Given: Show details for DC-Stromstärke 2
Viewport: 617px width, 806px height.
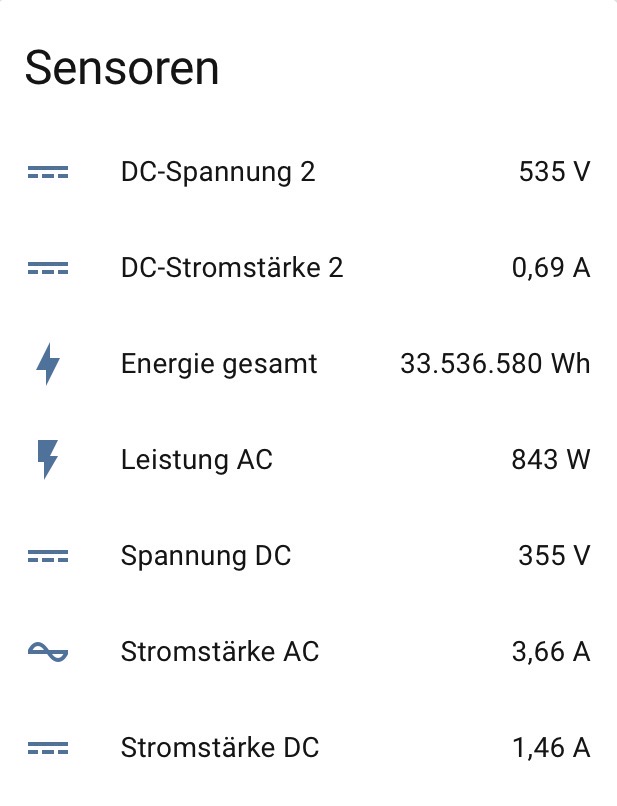Looking at the screenshot, I should pyautogui.click(x=232, y=268).
